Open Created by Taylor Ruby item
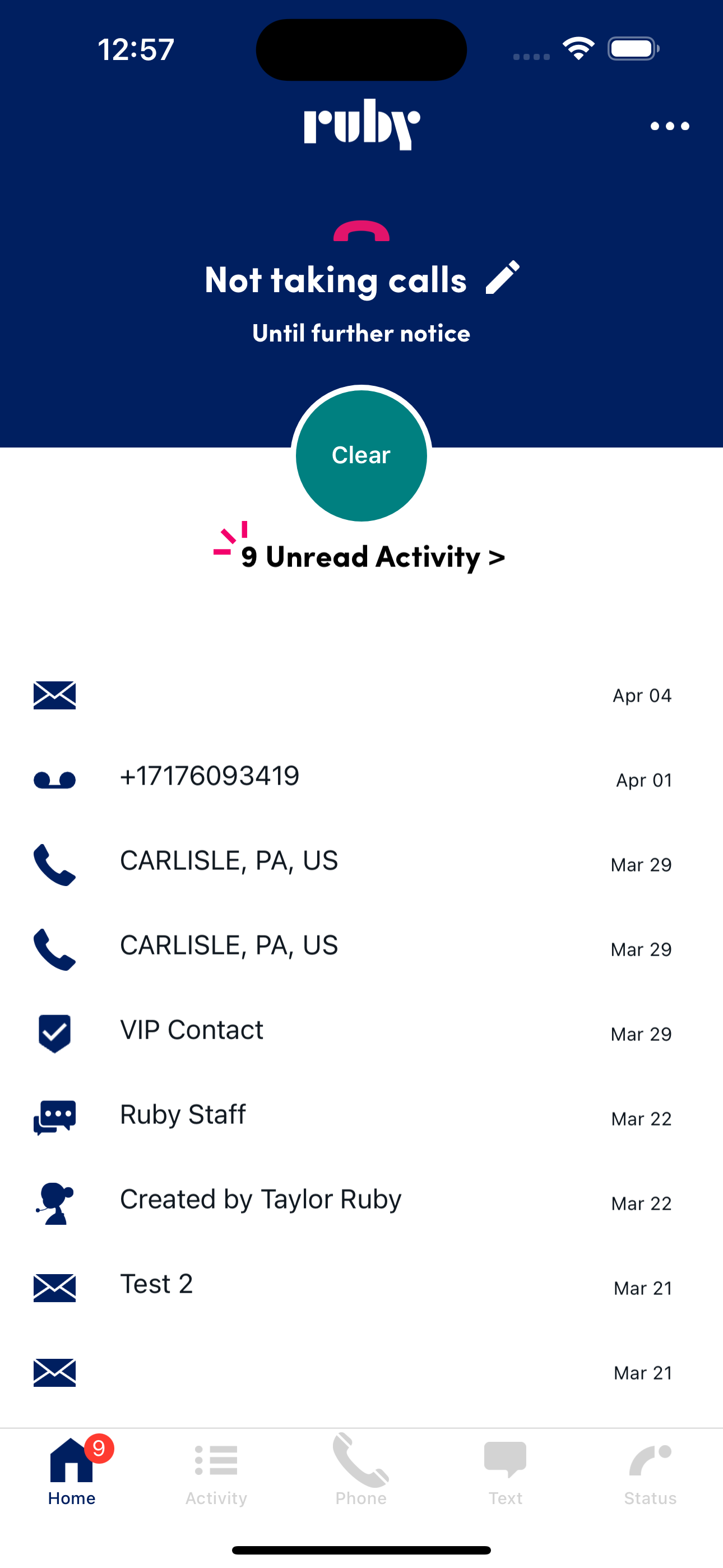This screenshot has width=723, height=1568. [361, 1202]
